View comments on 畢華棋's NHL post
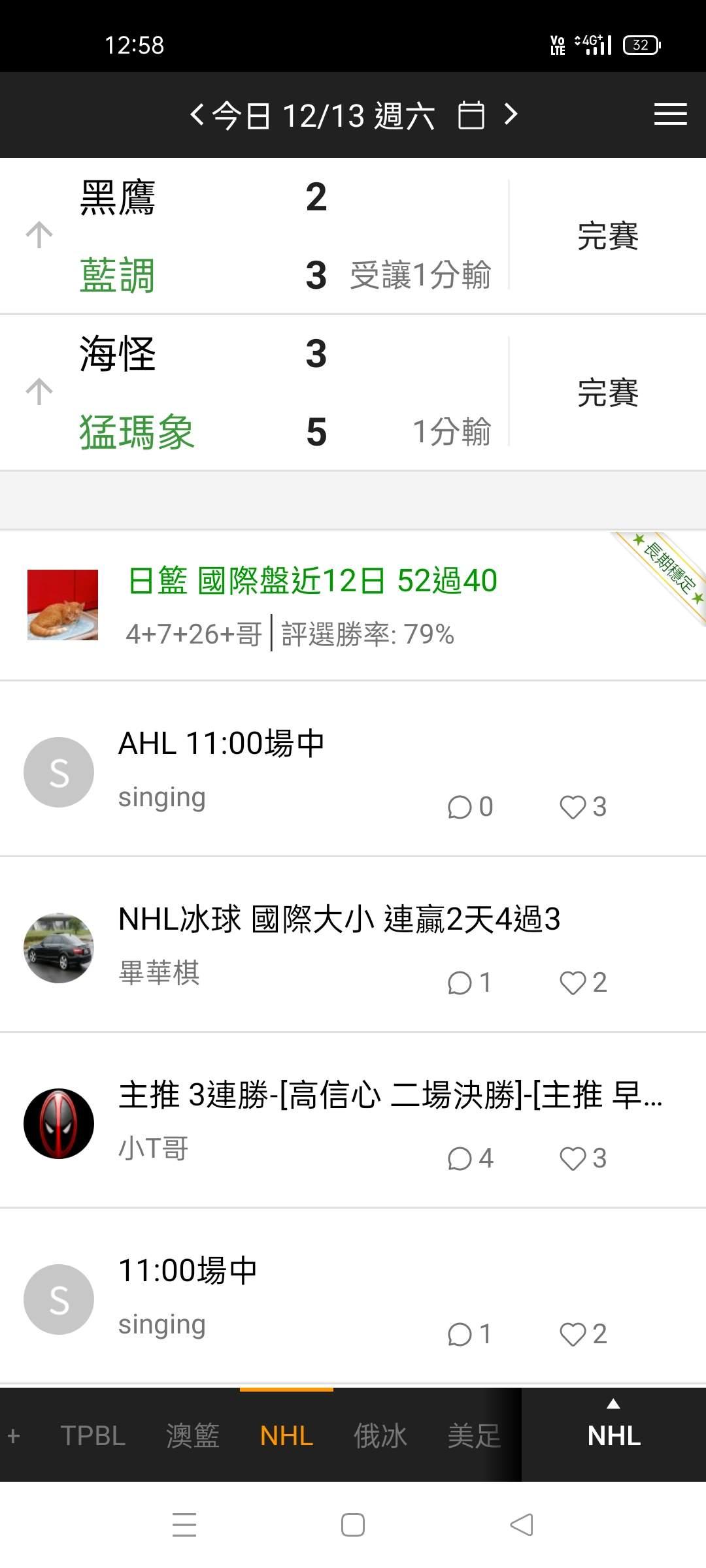This screenshot has width=706, height=1568. [460, 983]
